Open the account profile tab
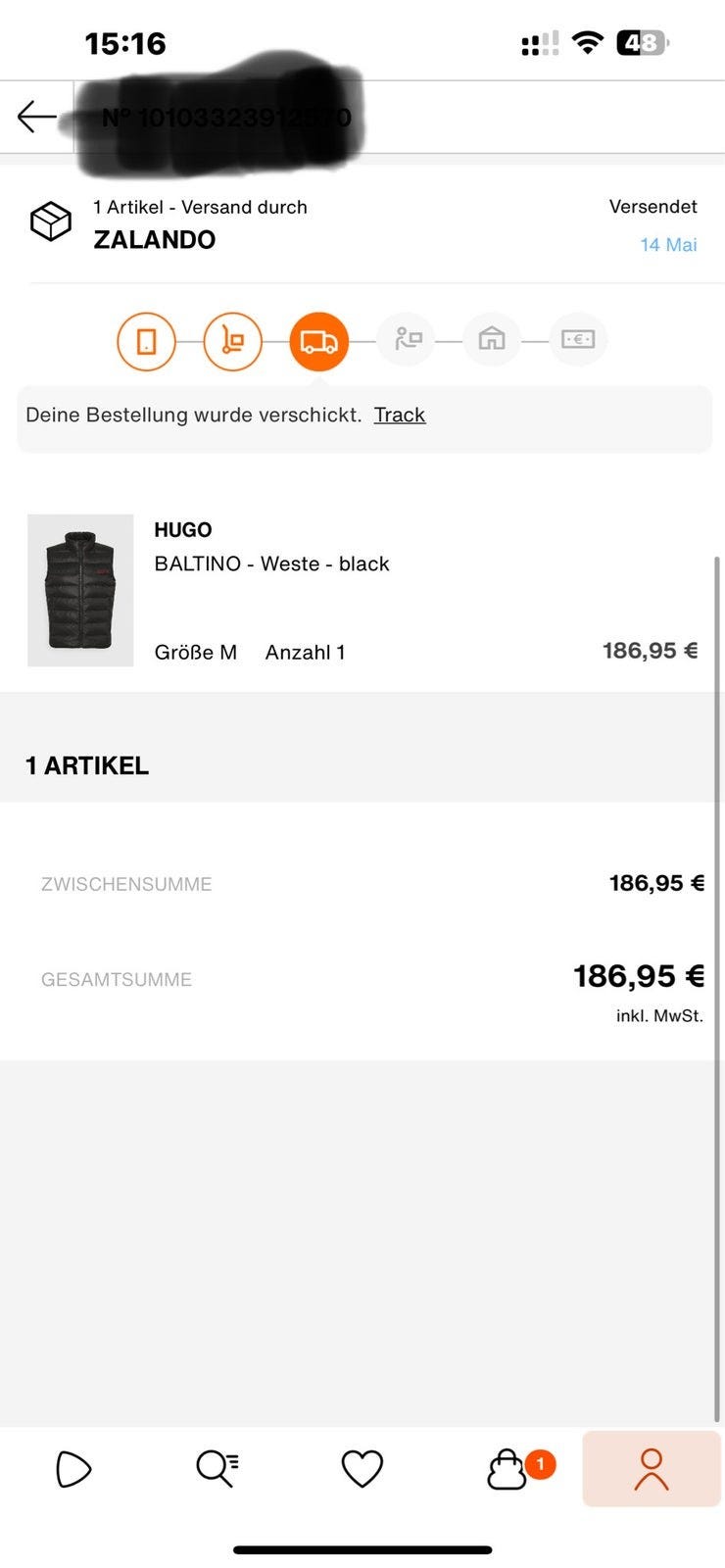Viewport: 725px width, 1568px height. 651,1469
